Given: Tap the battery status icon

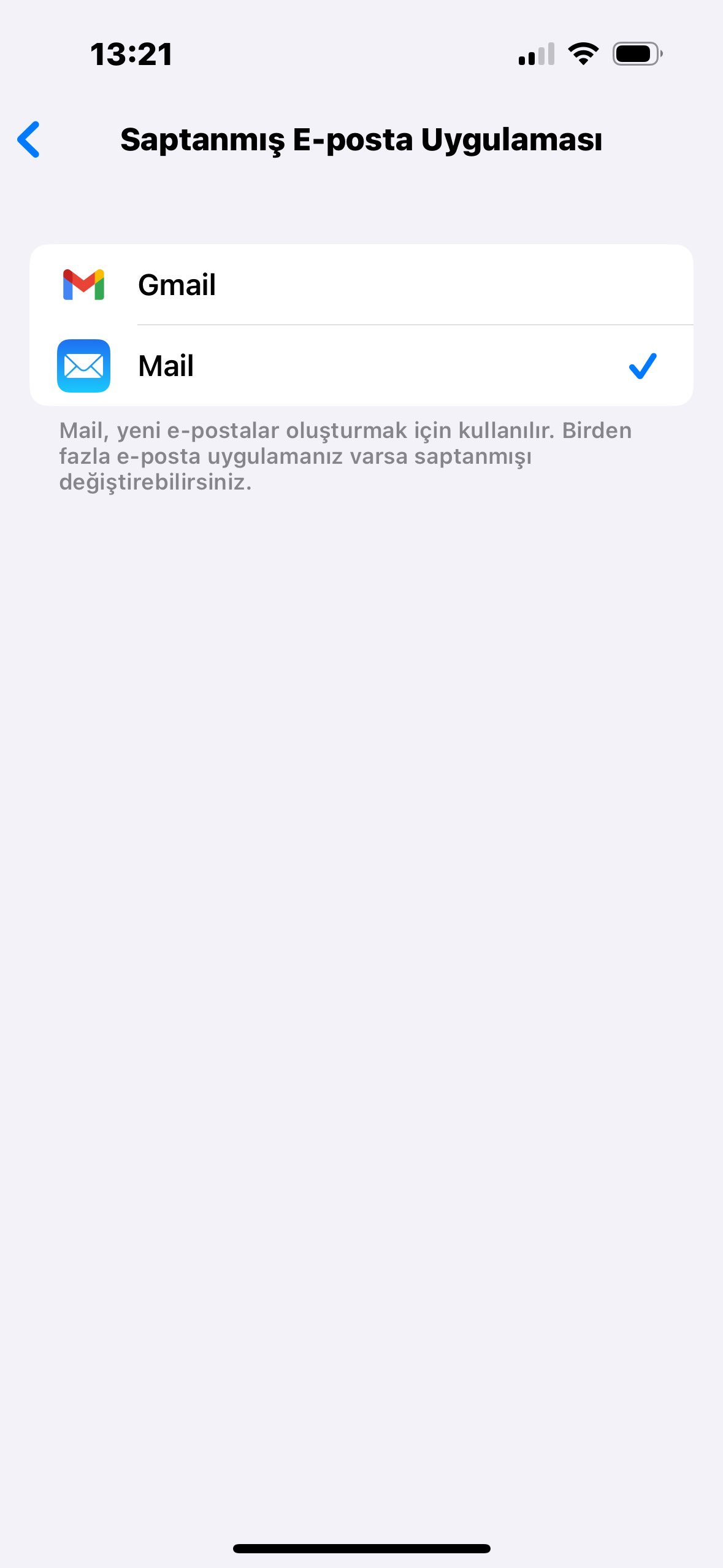Looking at the screenshot, I should pos(635,53).
